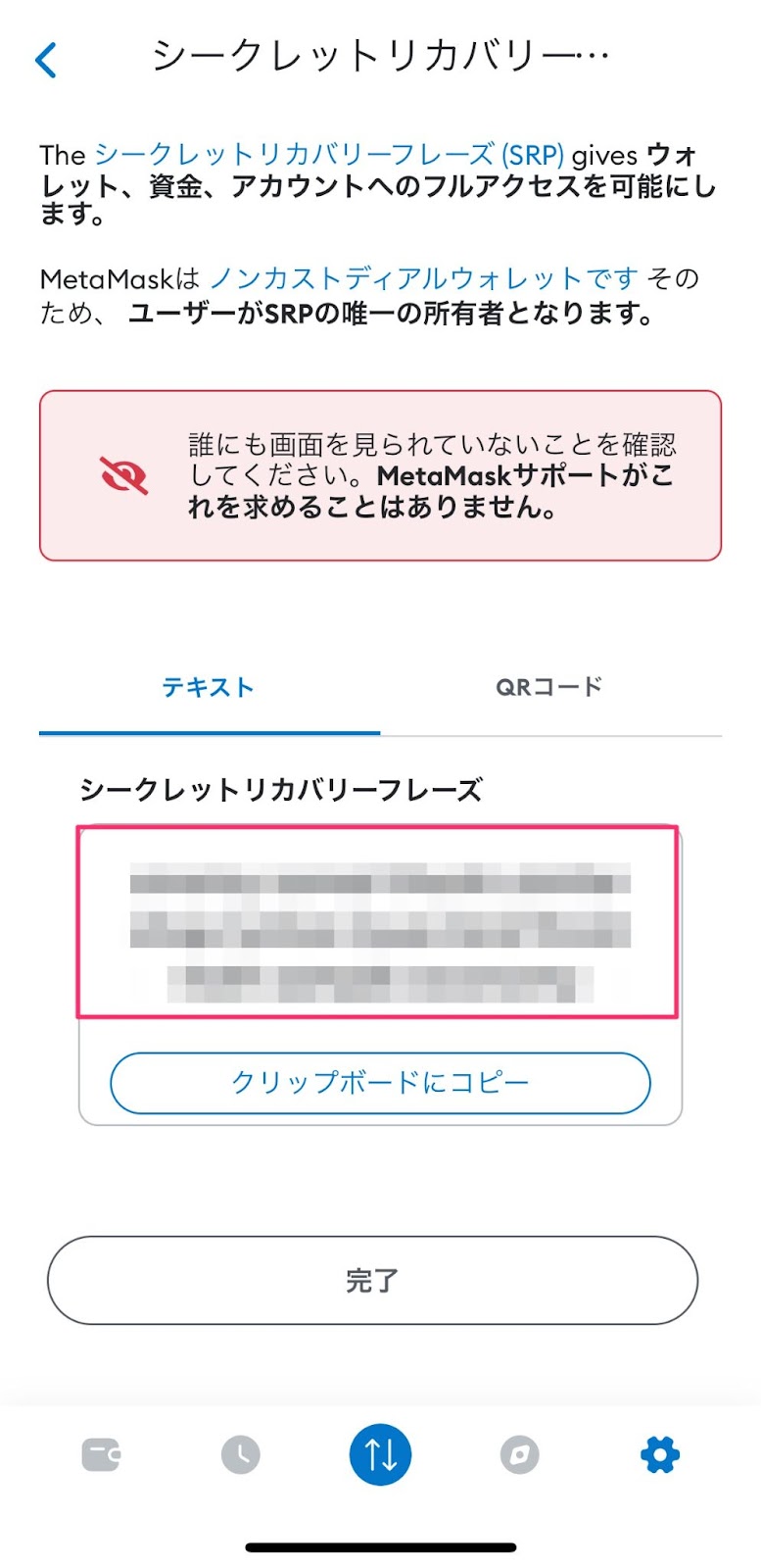
Task: Switch to the QRコード tab
Action: tap(549, 688)
